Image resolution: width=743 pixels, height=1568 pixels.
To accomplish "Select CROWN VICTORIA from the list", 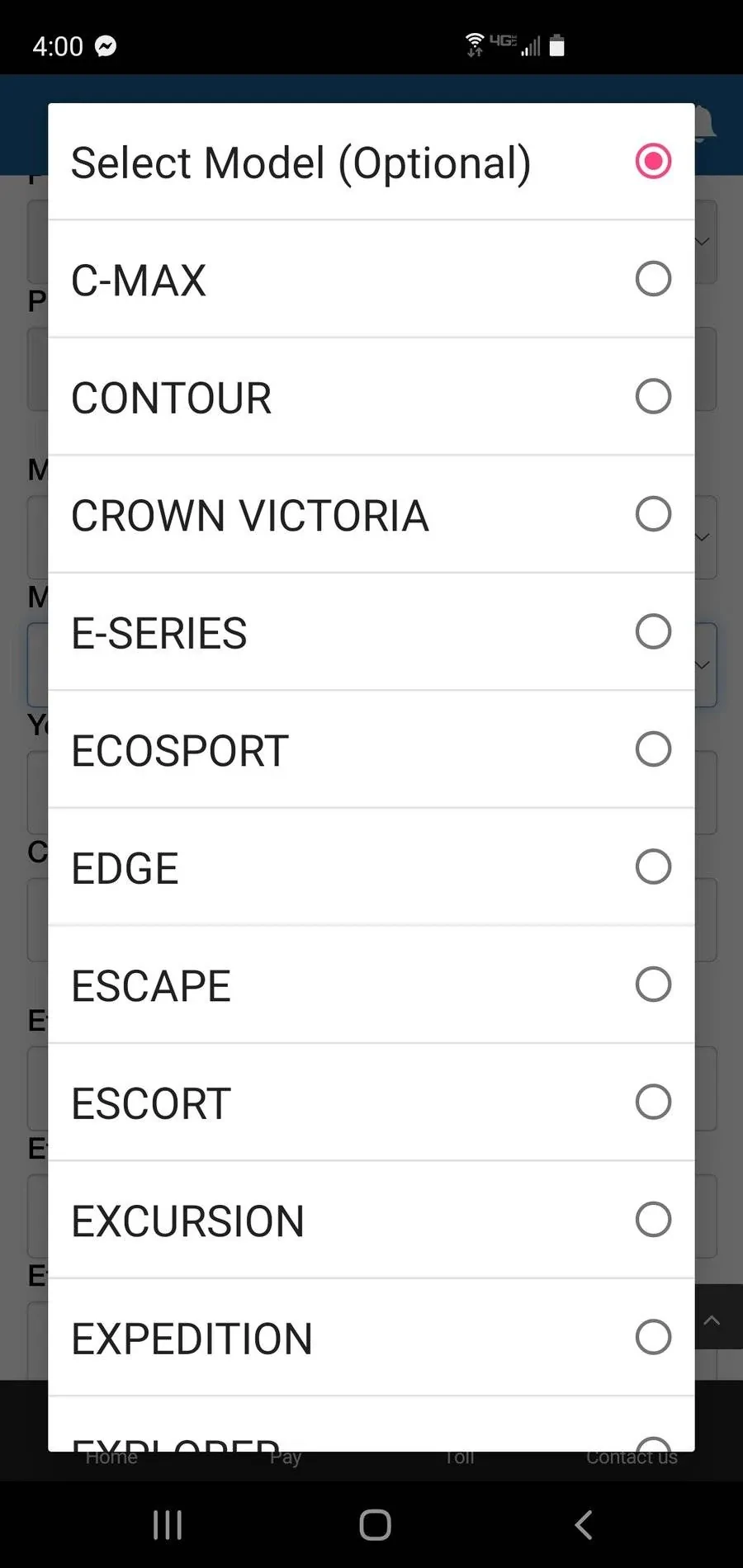I will [x=653, y=514].
